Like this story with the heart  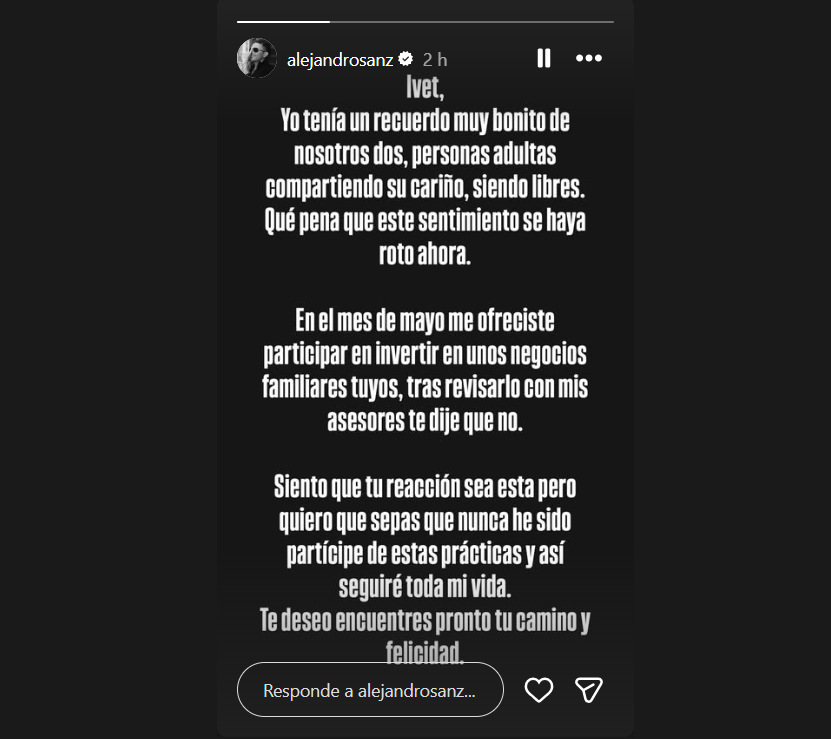point(539,690)
